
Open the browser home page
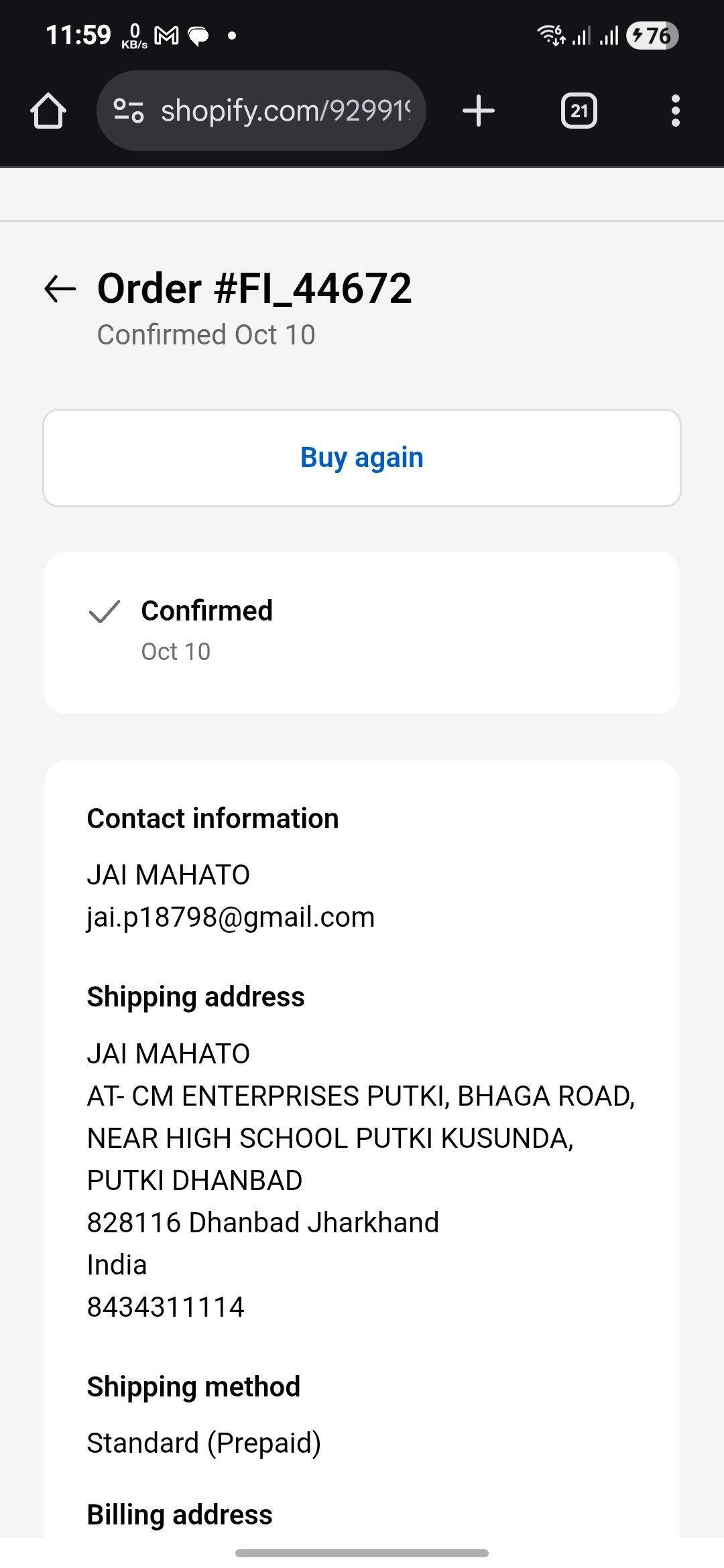pyautogui.click(x=48, y=111)
